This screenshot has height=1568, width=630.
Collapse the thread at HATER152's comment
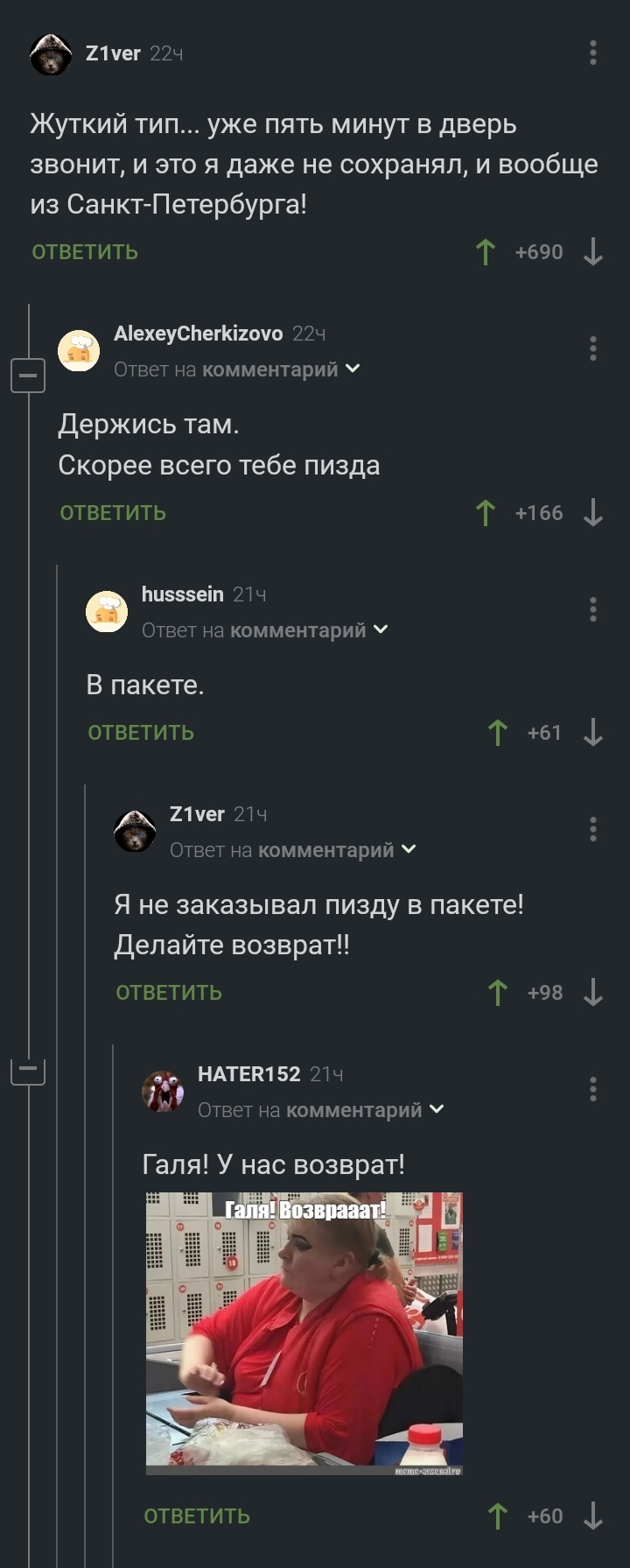(28, 1070)
